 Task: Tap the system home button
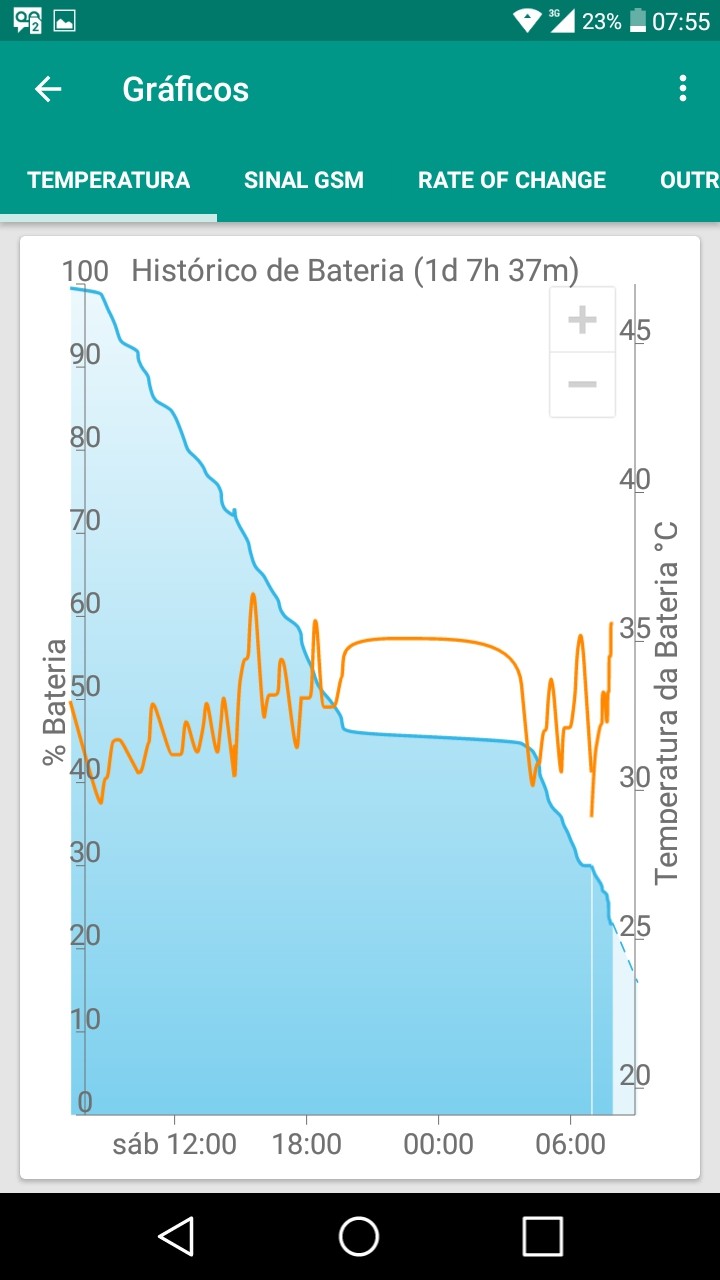click(359, 1236)
